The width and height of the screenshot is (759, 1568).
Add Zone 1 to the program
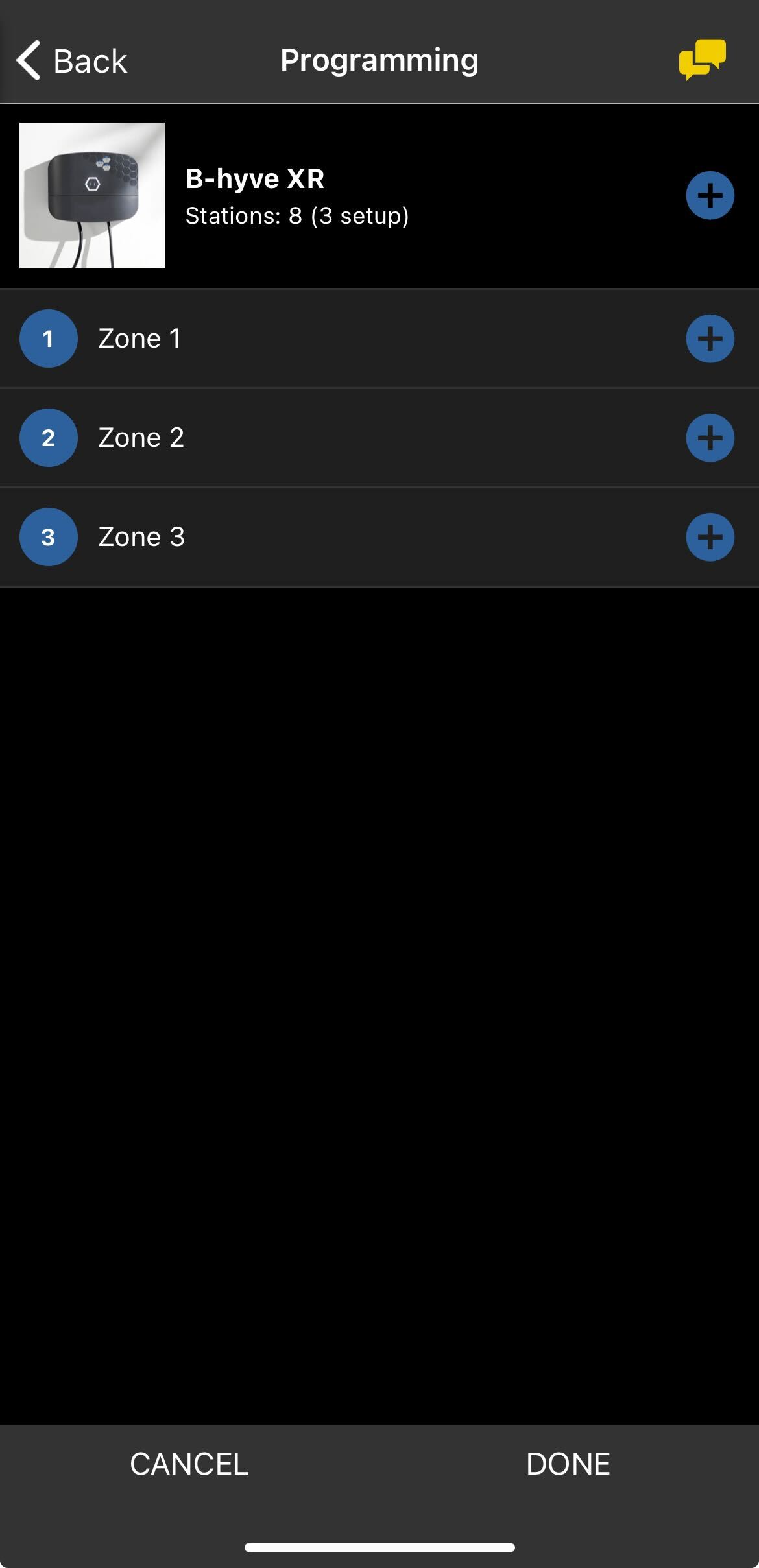[x=710, y=339]
